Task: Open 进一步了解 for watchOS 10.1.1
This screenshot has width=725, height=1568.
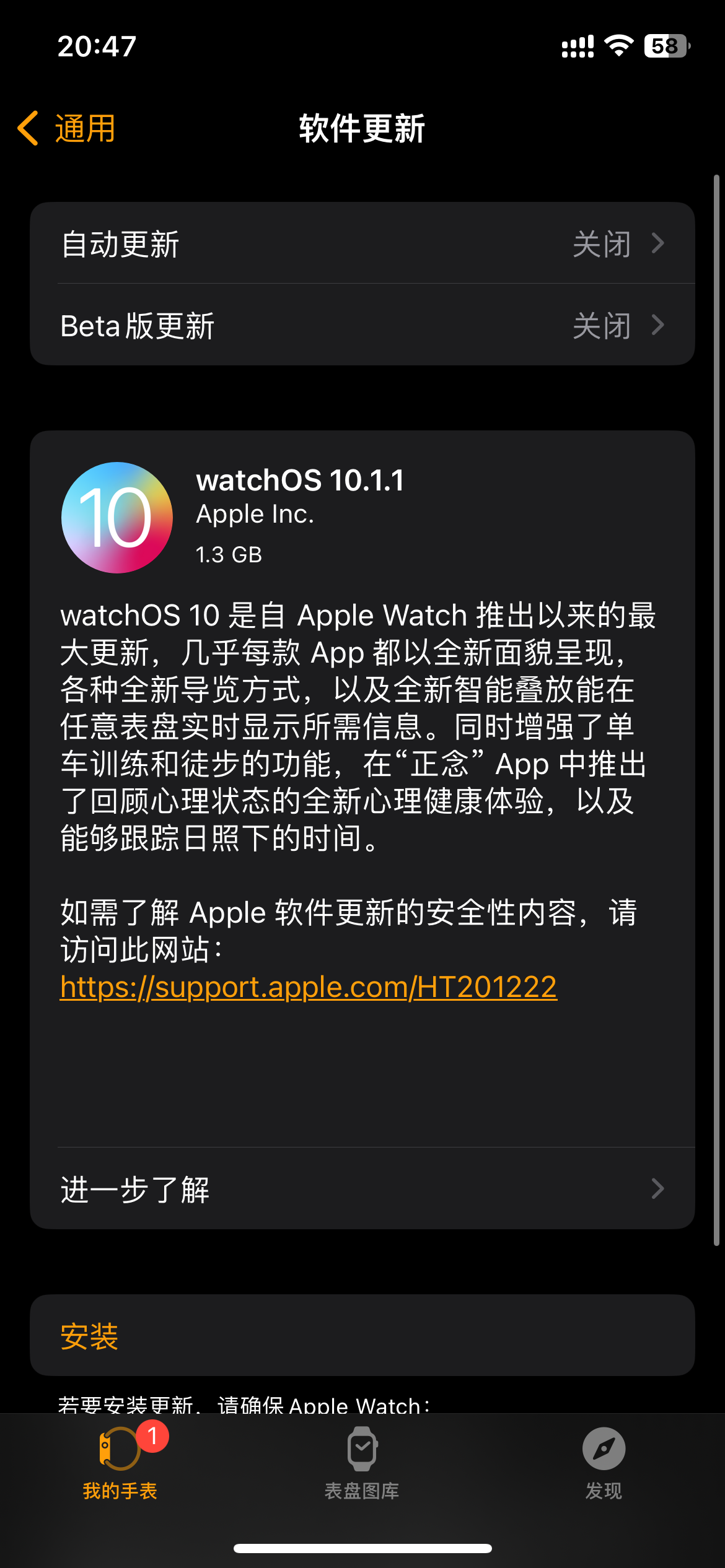Action: click(x=362, y=1188)
